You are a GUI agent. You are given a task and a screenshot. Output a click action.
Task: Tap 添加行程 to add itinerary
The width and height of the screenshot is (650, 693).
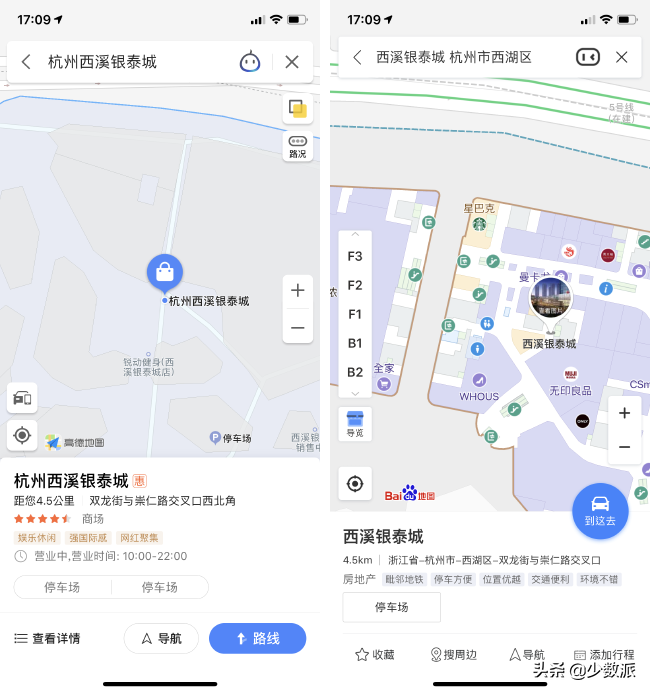[604, 655]
